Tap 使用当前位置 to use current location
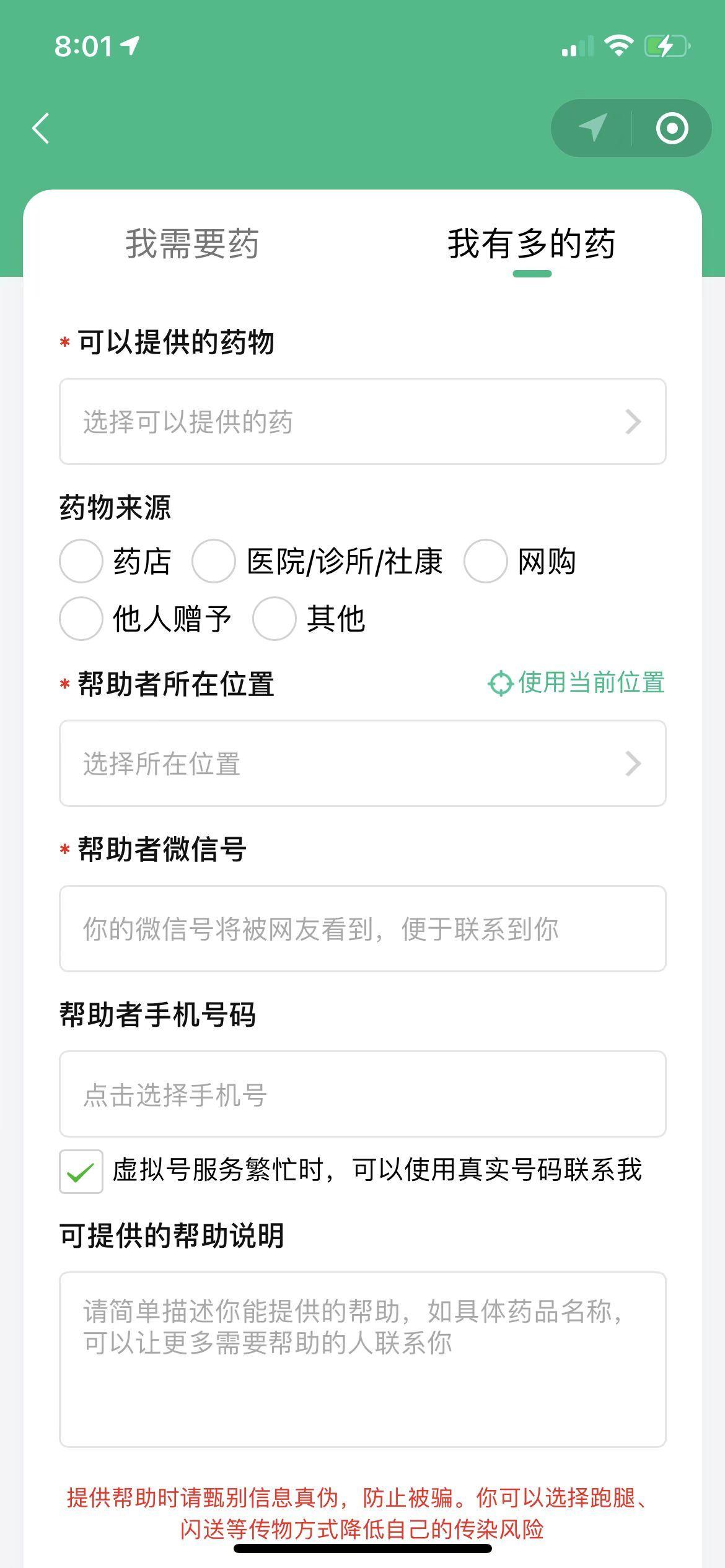 tap(576, 683)
